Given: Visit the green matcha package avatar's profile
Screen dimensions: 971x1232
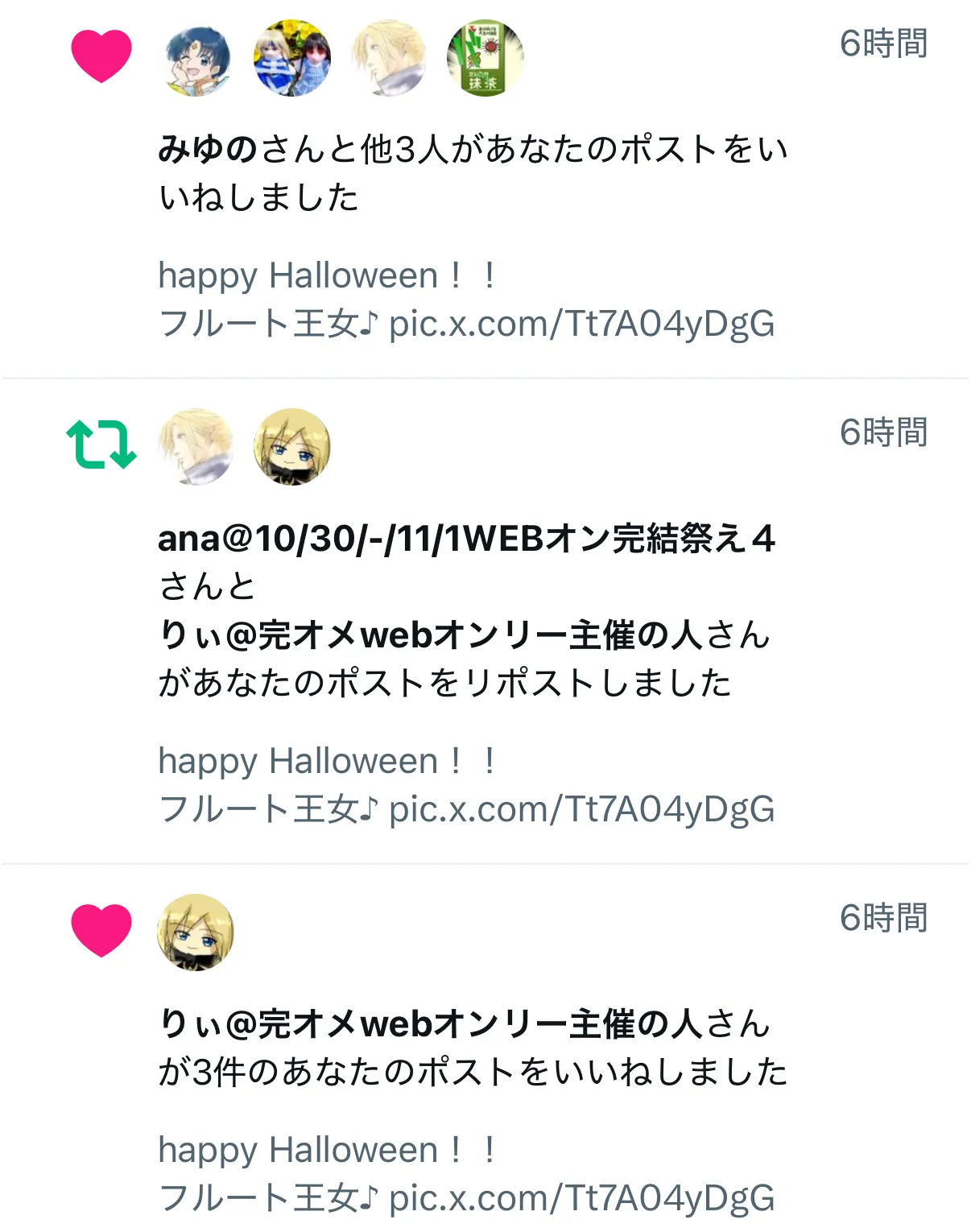Looking at the screenshot, I should tap(485, 58).
